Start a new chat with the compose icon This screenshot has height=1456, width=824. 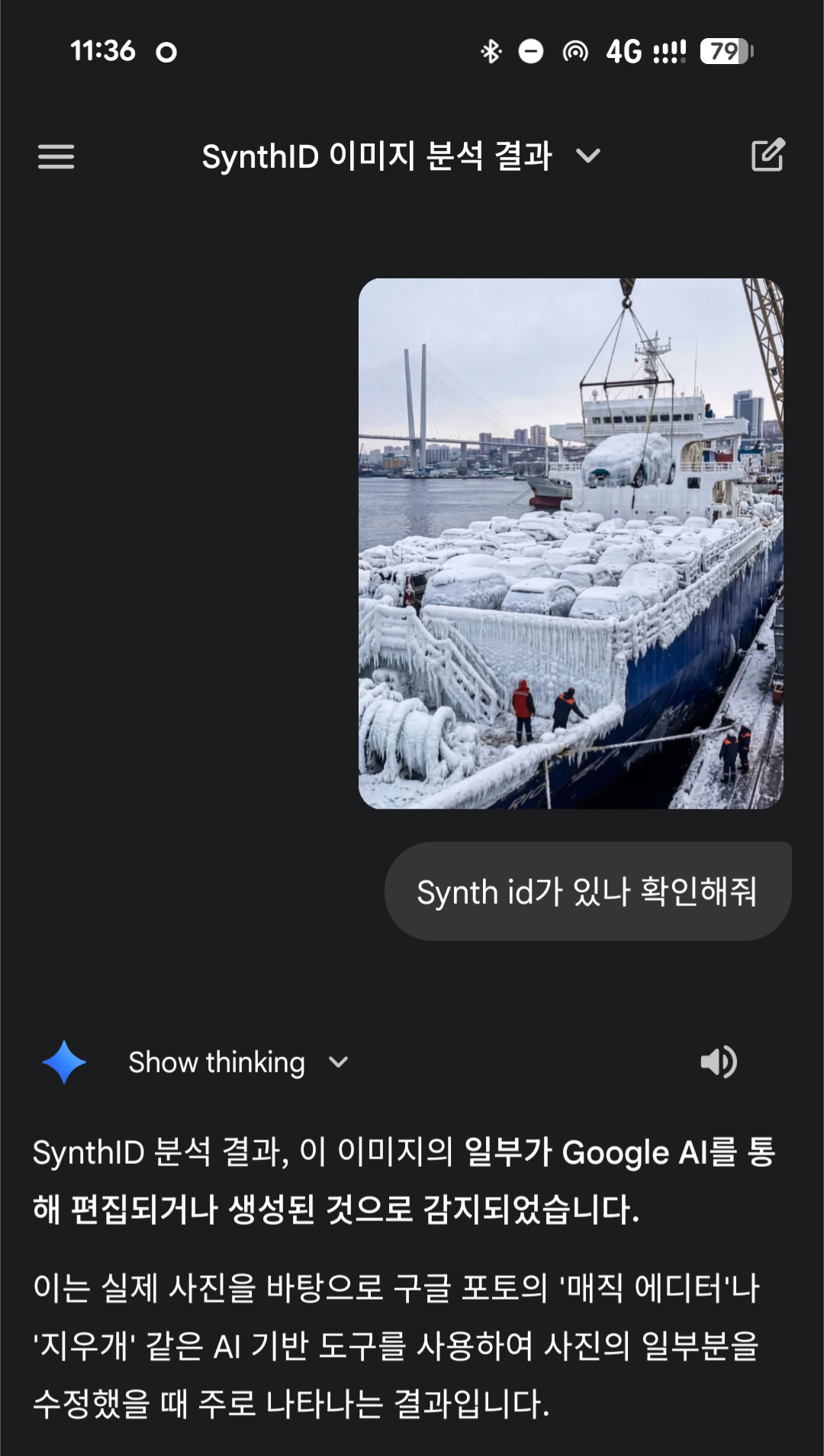[x=768, y=156]
